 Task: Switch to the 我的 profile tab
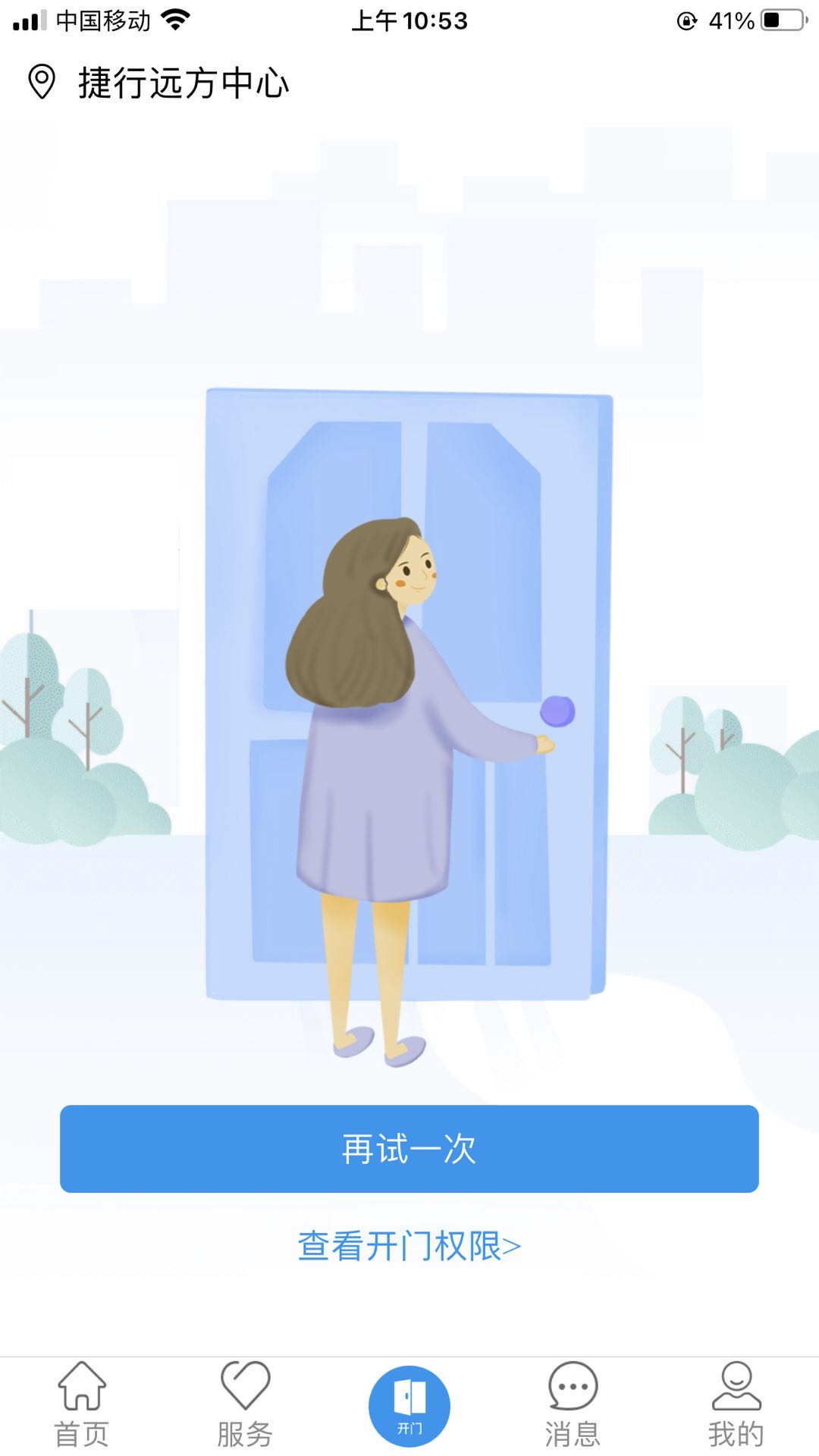coord(736,1404)
